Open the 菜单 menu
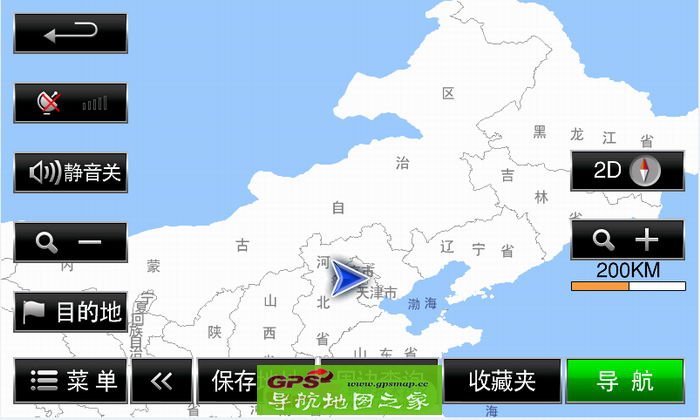The height and width of the screenshot is (420, 700). point(70,381)
